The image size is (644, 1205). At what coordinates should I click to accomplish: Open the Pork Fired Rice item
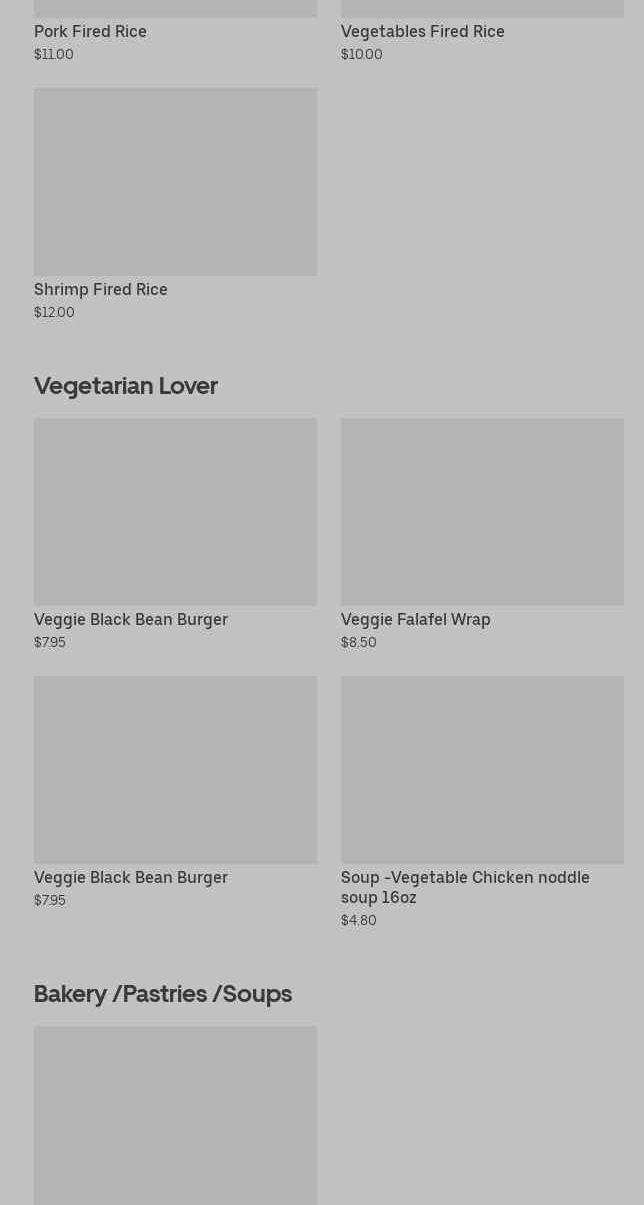(x=90, y=31)
